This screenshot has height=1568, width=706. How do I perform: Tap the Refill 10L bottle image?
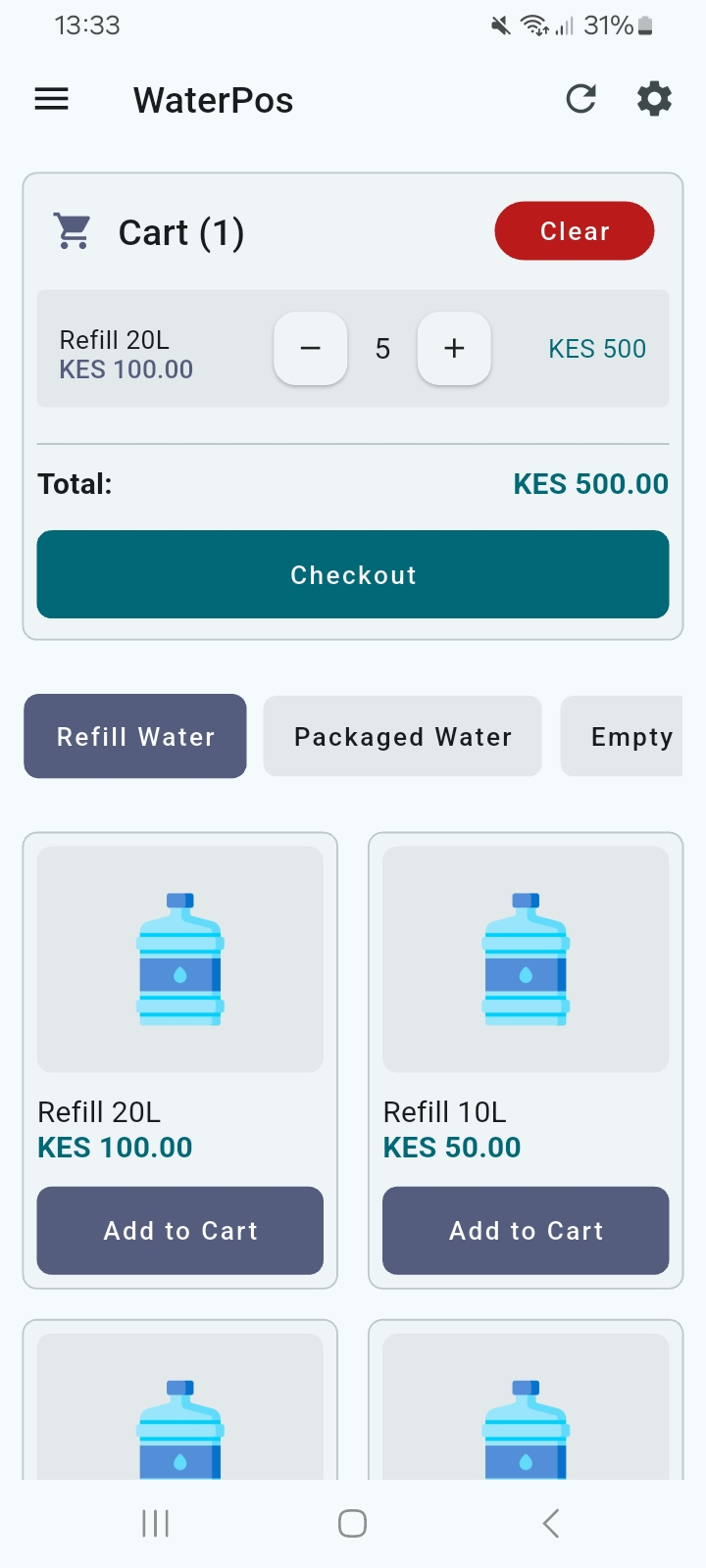click(x=525, y=958)
